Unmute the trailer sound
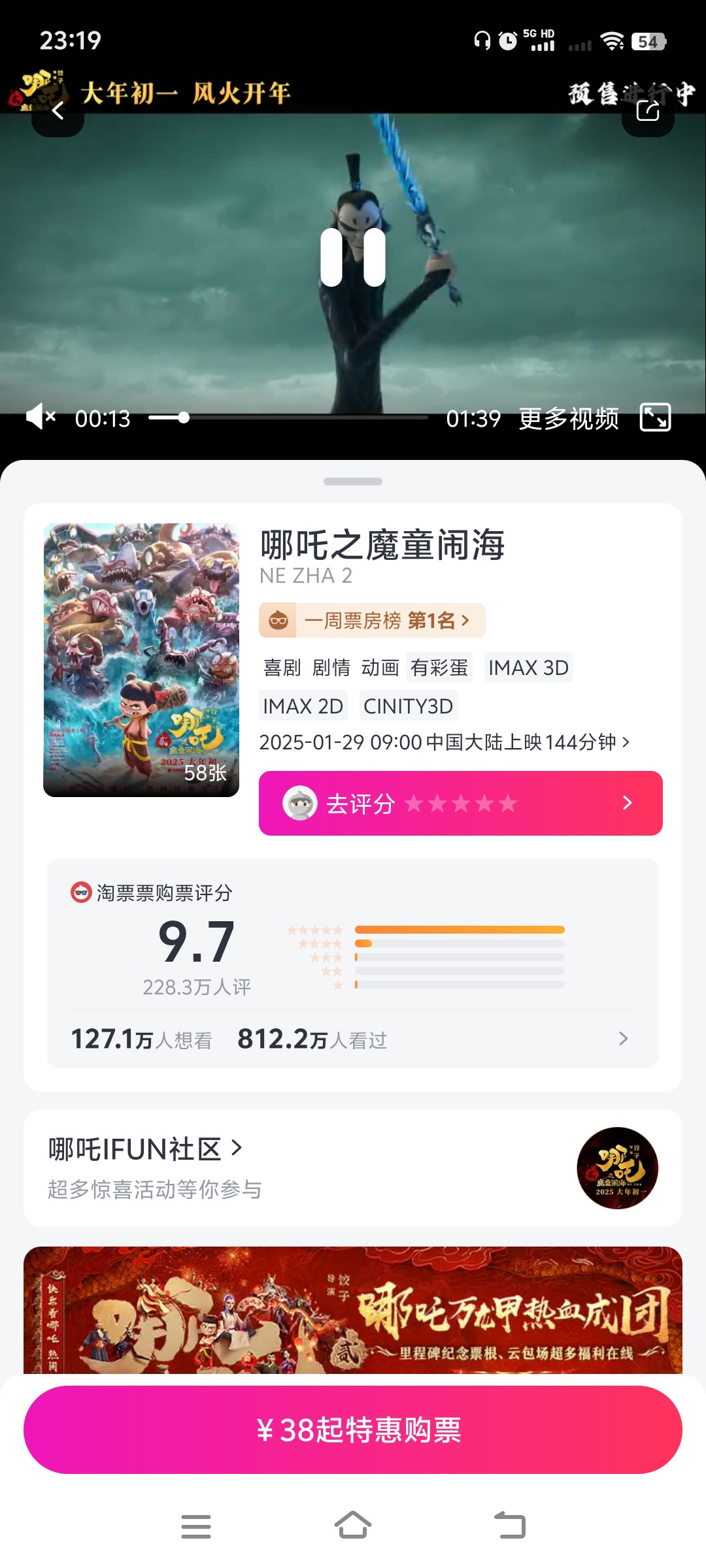The height and width of the screenshot is (1568, 706). 41,417
